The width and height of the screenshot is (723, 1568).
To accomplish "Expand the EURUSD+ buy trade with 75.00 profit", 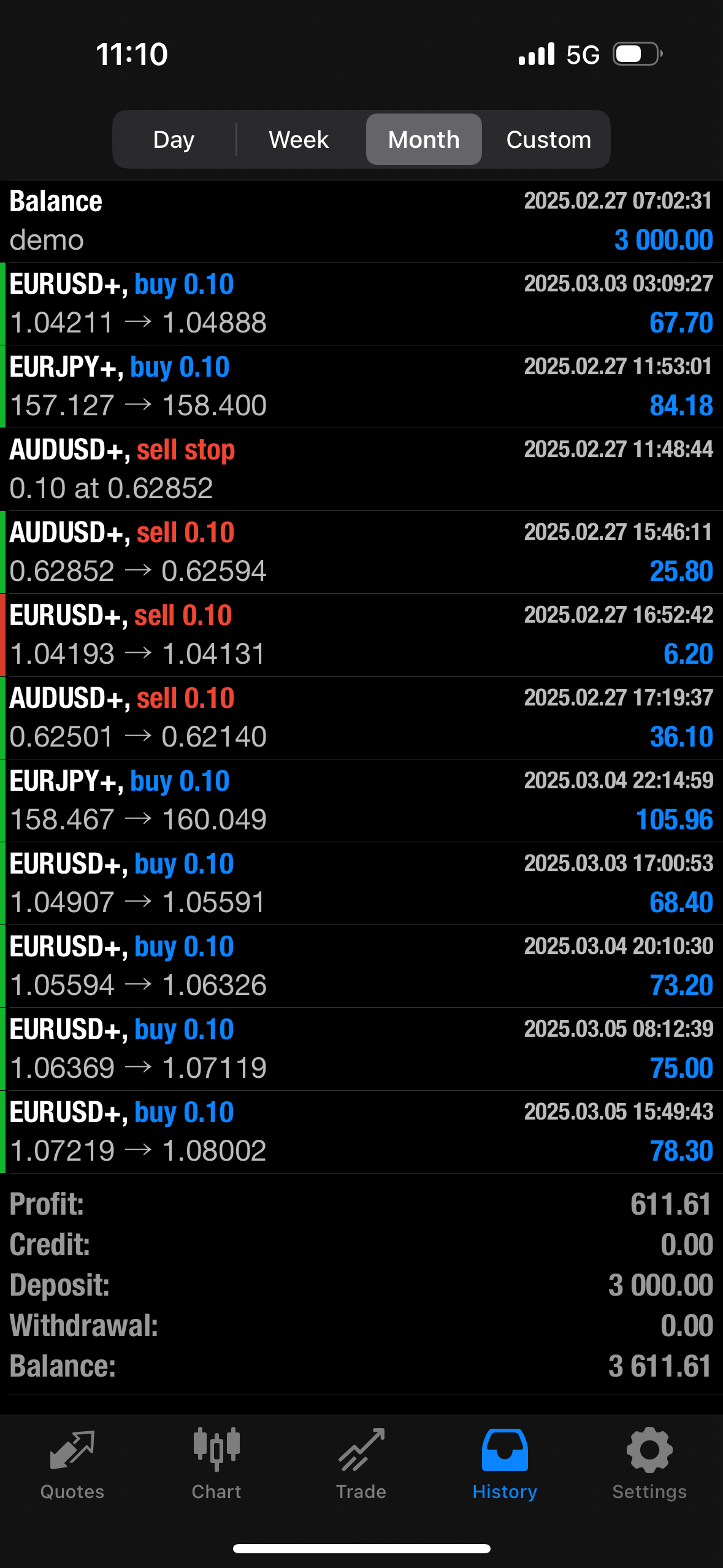I will [361, 1049].
